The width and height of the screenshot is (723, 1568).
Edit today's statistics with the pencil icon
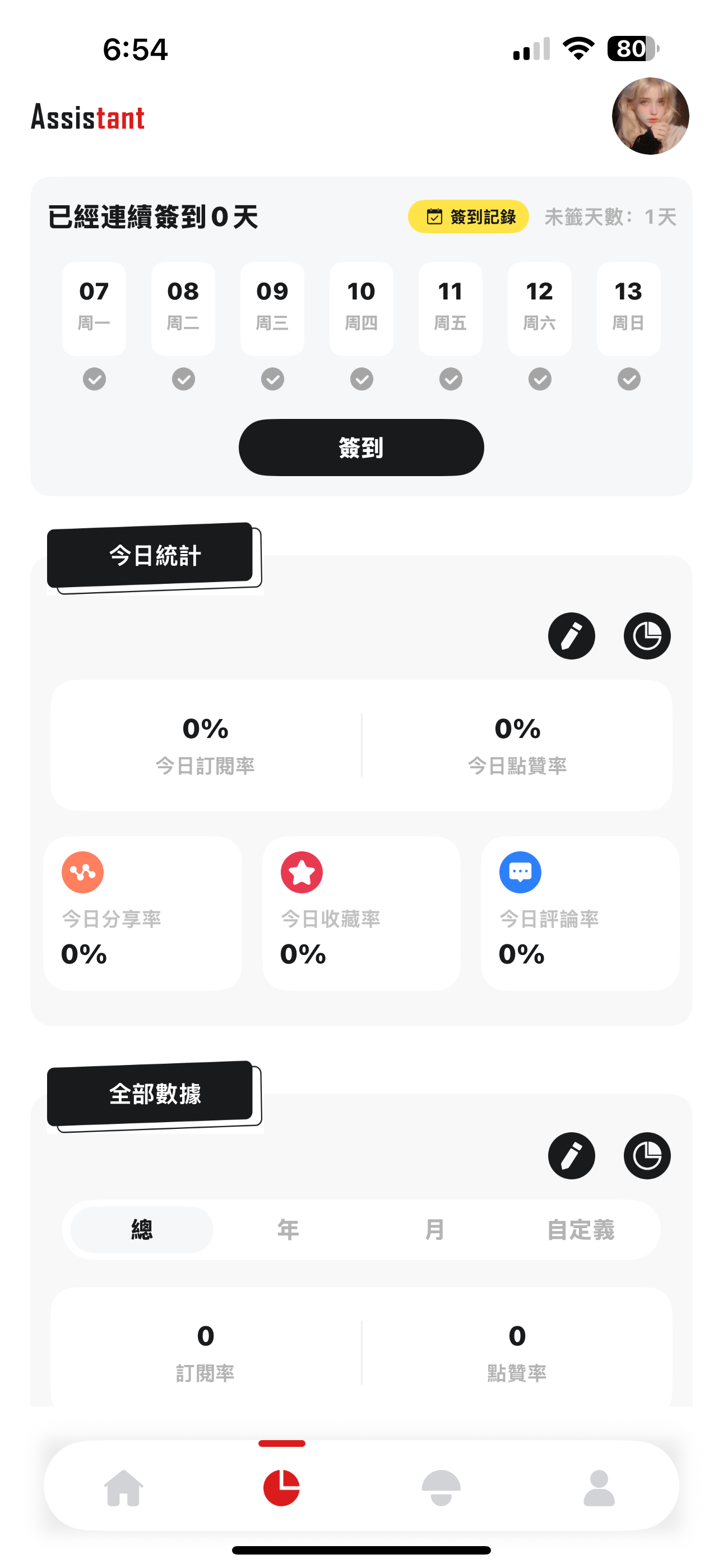[x=571, y=635]
